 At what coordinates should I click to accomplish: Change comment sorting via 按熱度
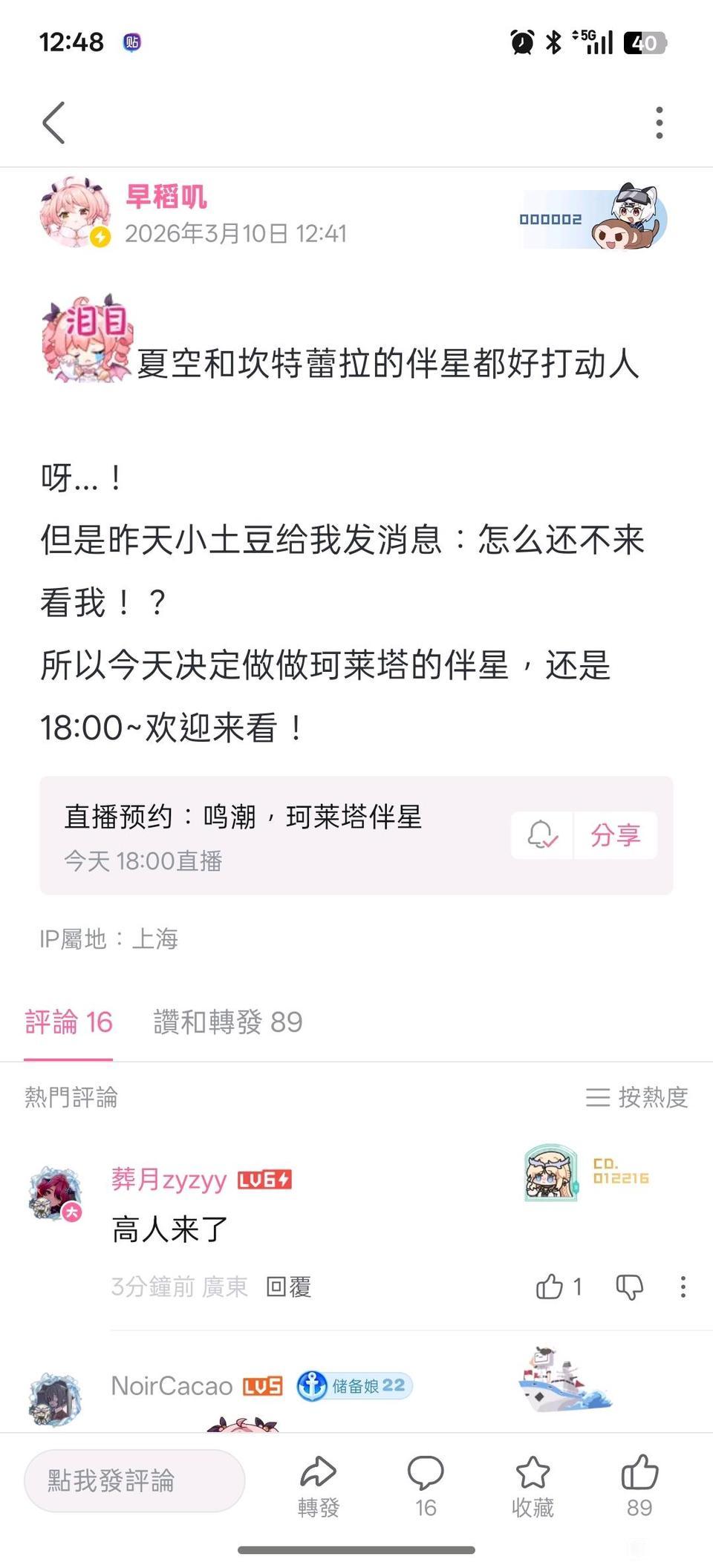pos(637,1097)
